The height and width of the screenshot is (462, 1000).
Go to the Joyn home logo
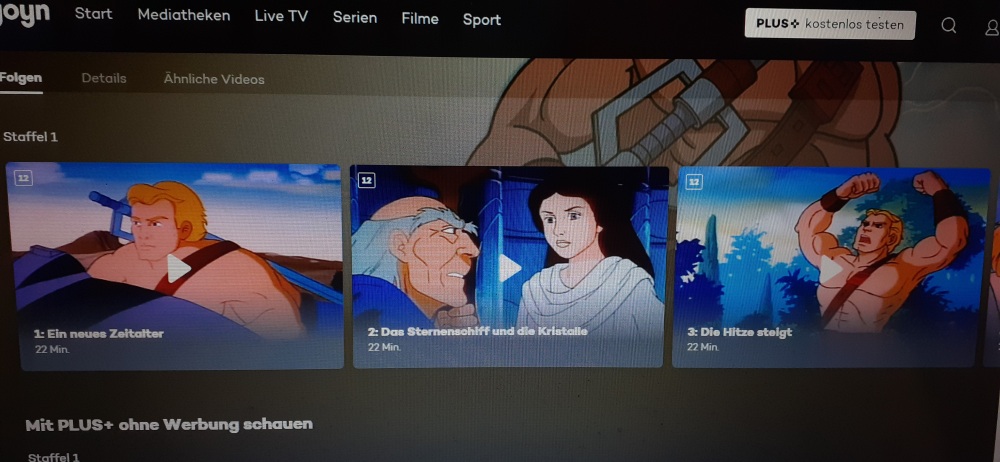tap(25, 14)
